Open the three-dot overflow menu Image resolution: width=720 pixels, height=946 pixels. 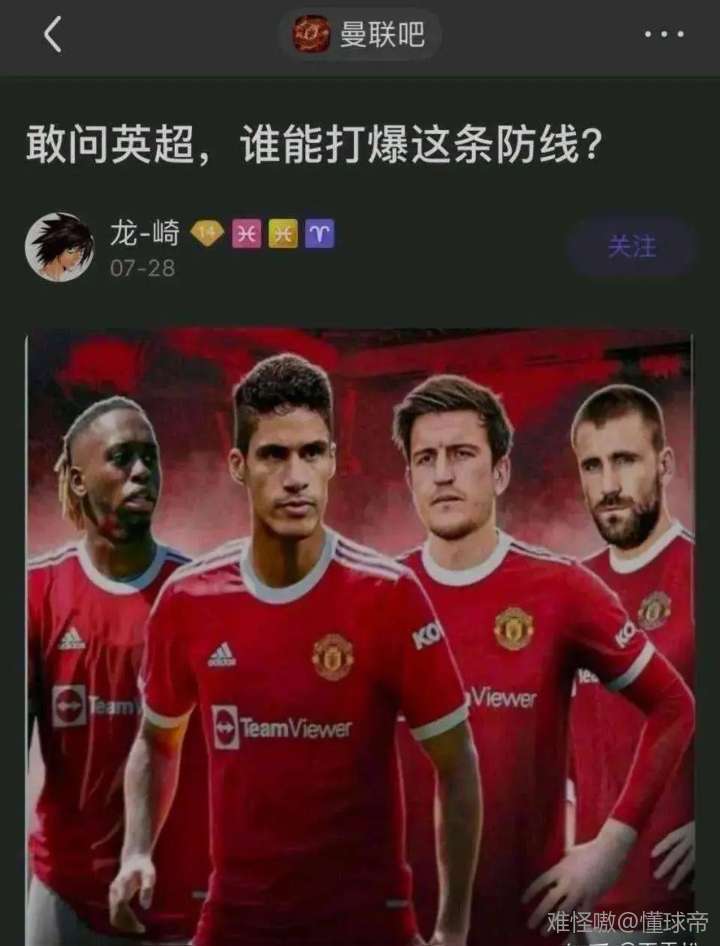pyautogui.click(x=663, y=35)
